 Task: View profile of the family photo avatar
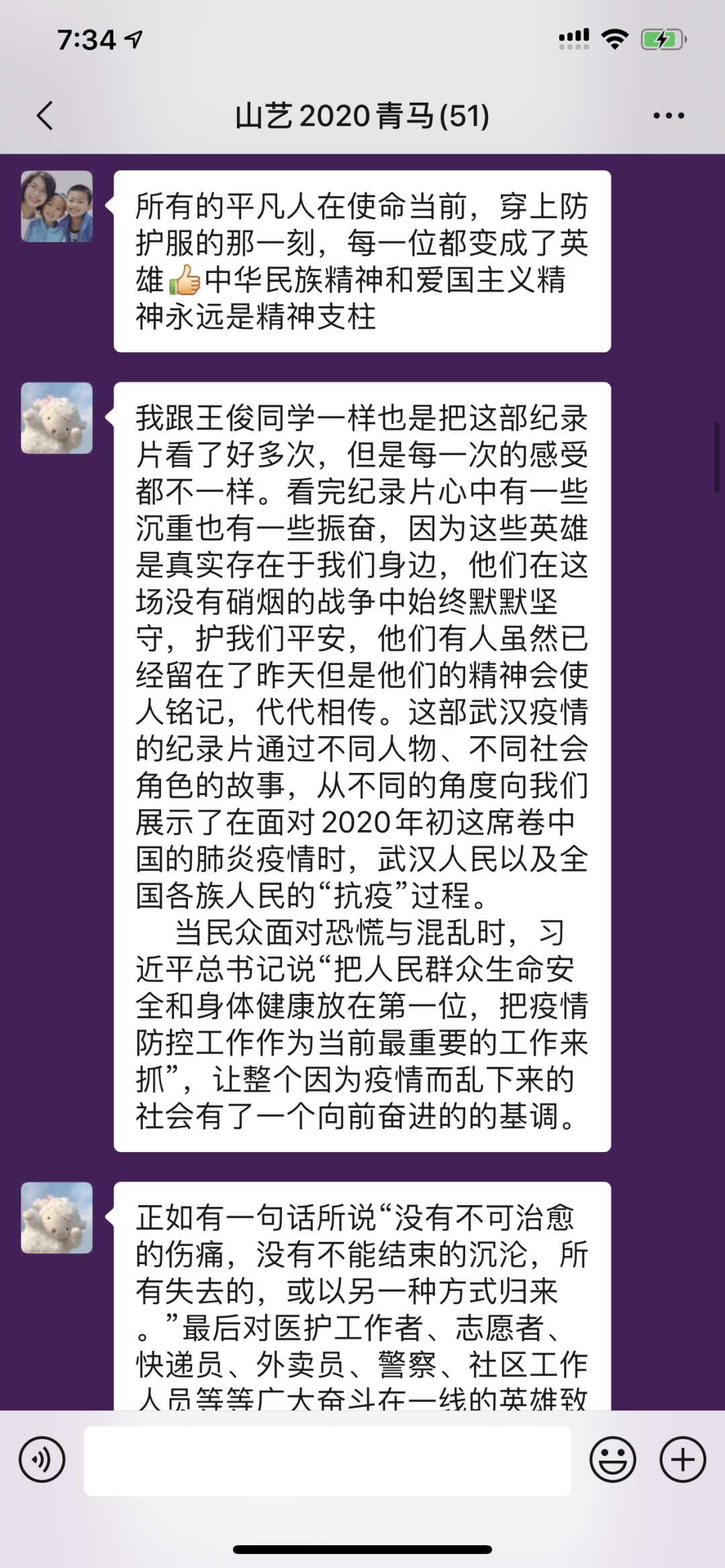[57, 206]
